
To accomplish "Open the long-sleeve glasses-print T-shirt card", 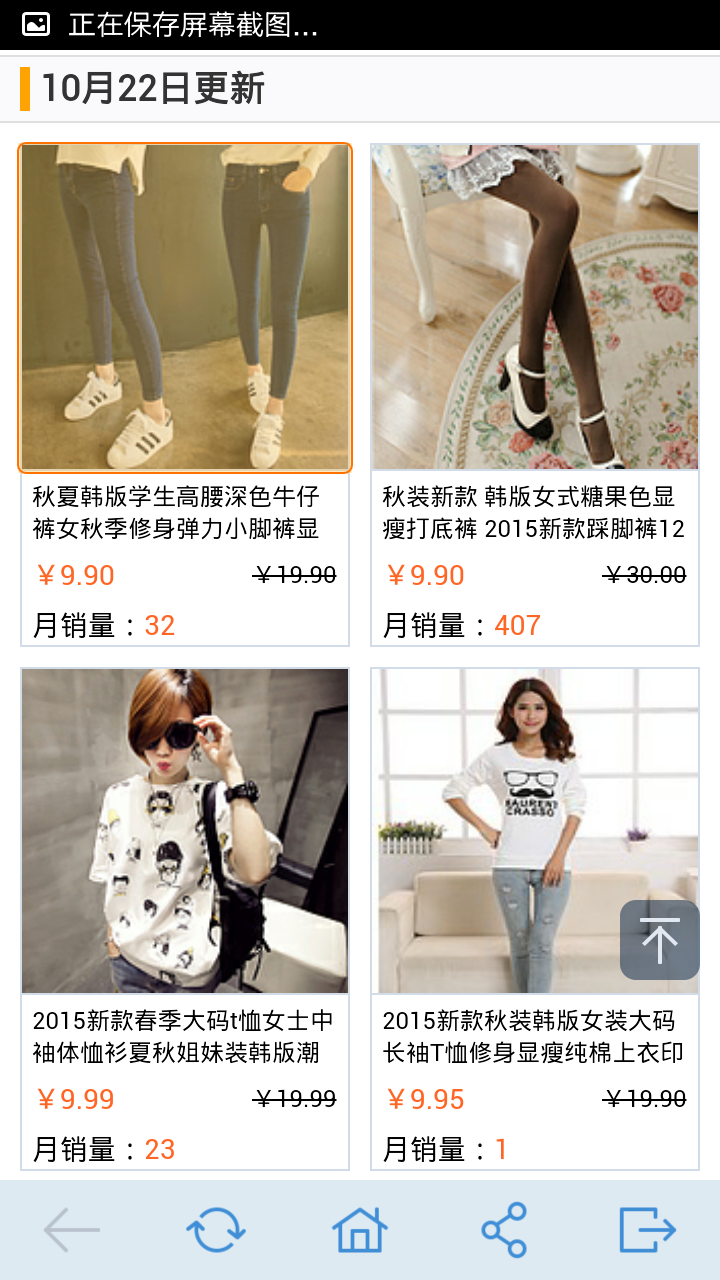I will tap(535, 919).
